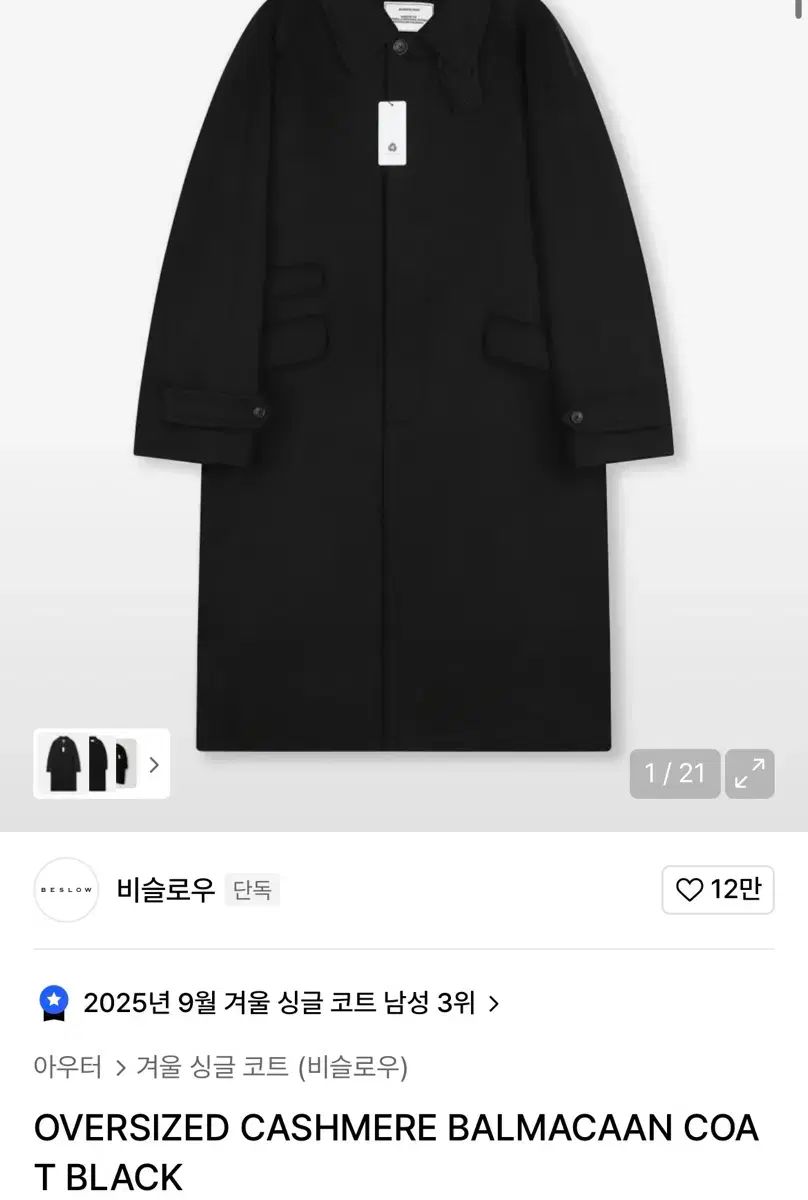Open the product image thumbnails strip

tap(101, 764)
